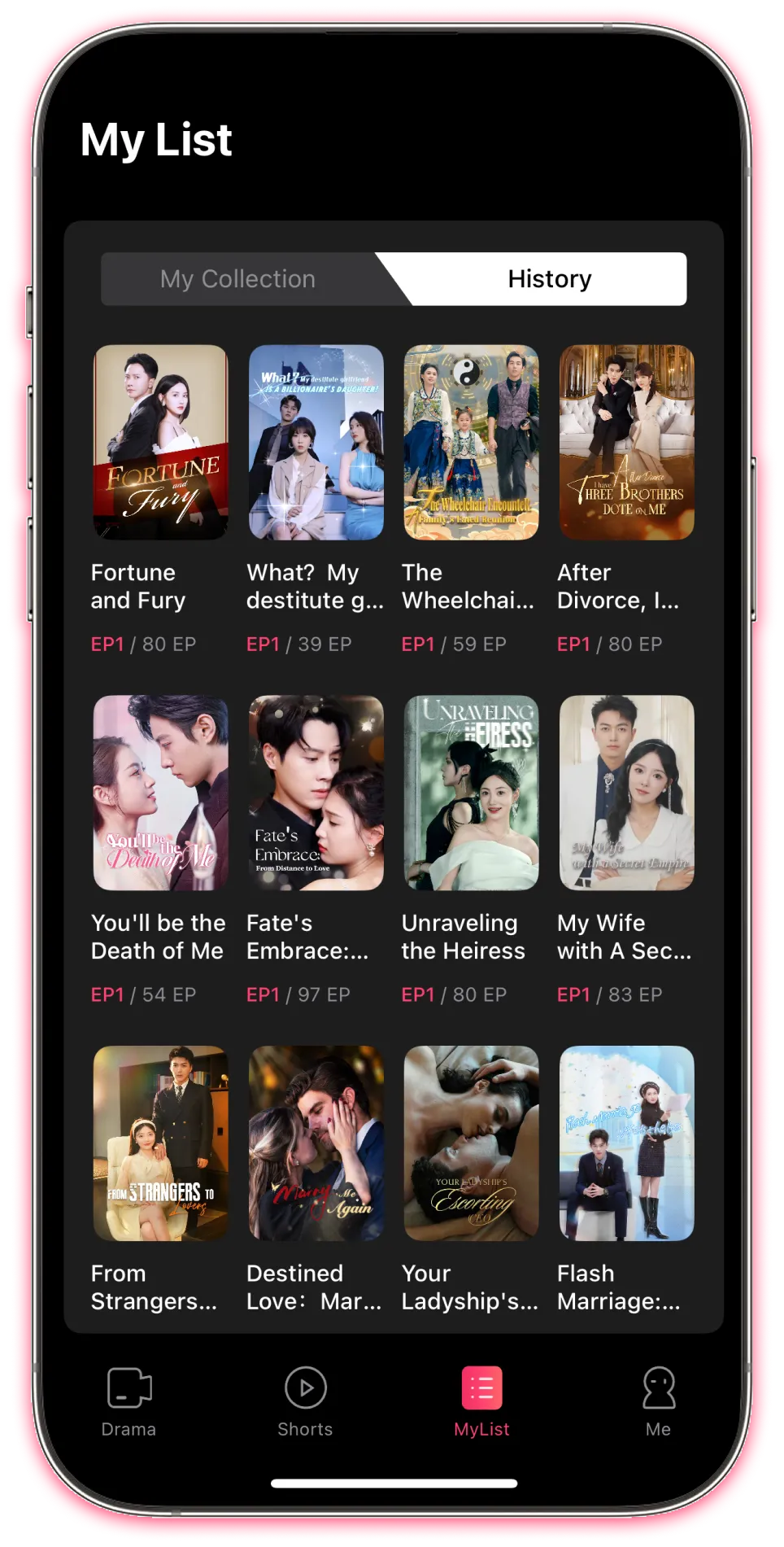Go to the Drama tab

[128, 1401]
